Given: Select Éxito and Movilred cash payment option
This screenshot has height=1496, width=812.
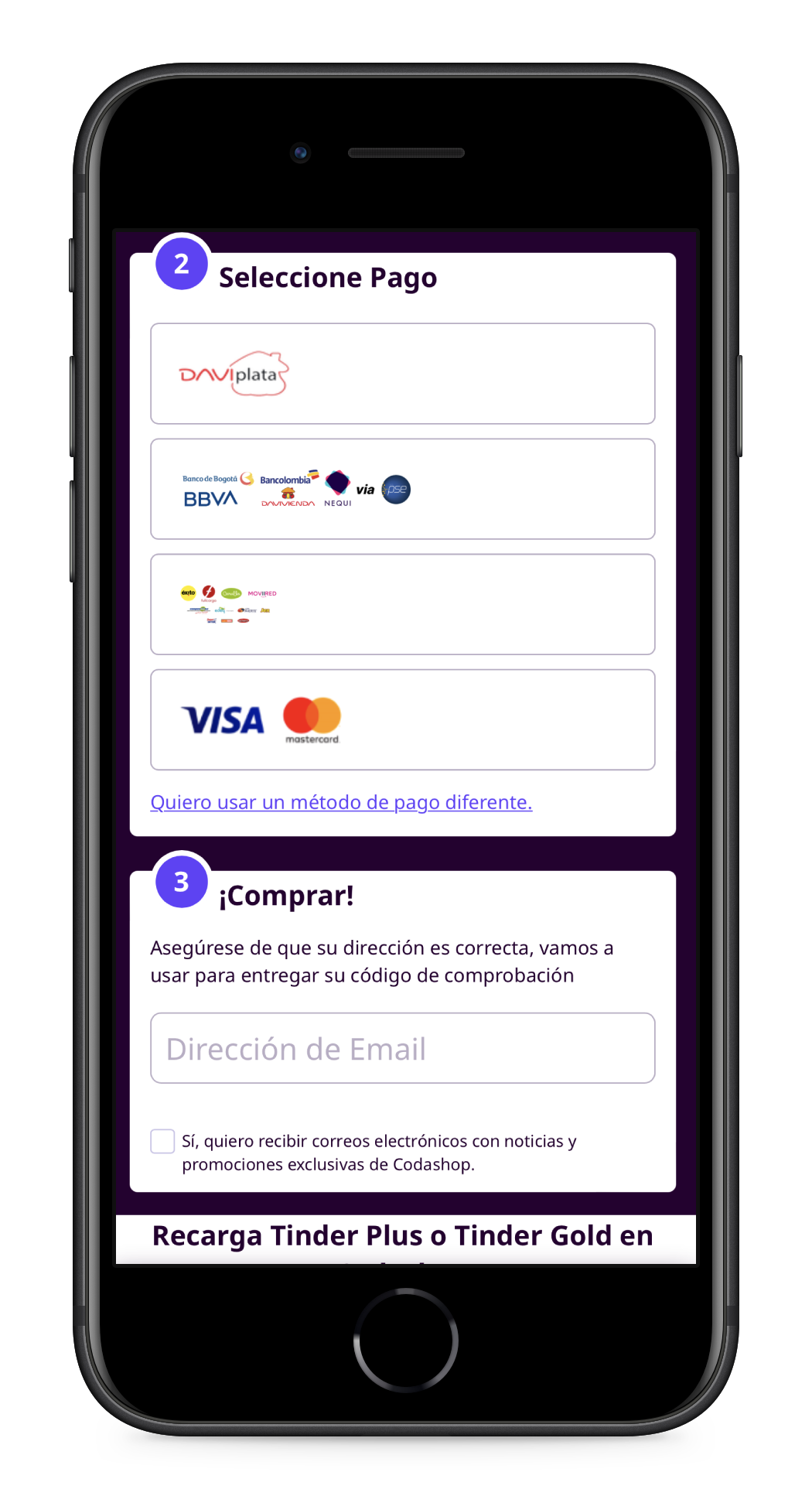Looking at the screenshot, I should (x=402, y=604).
